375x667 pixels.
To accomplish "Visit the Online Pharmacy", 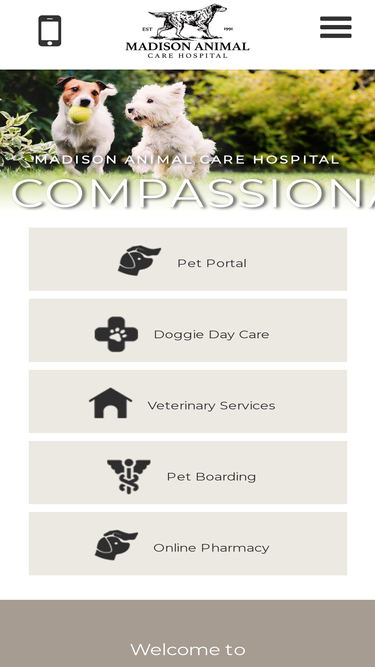I will point(188,543).
